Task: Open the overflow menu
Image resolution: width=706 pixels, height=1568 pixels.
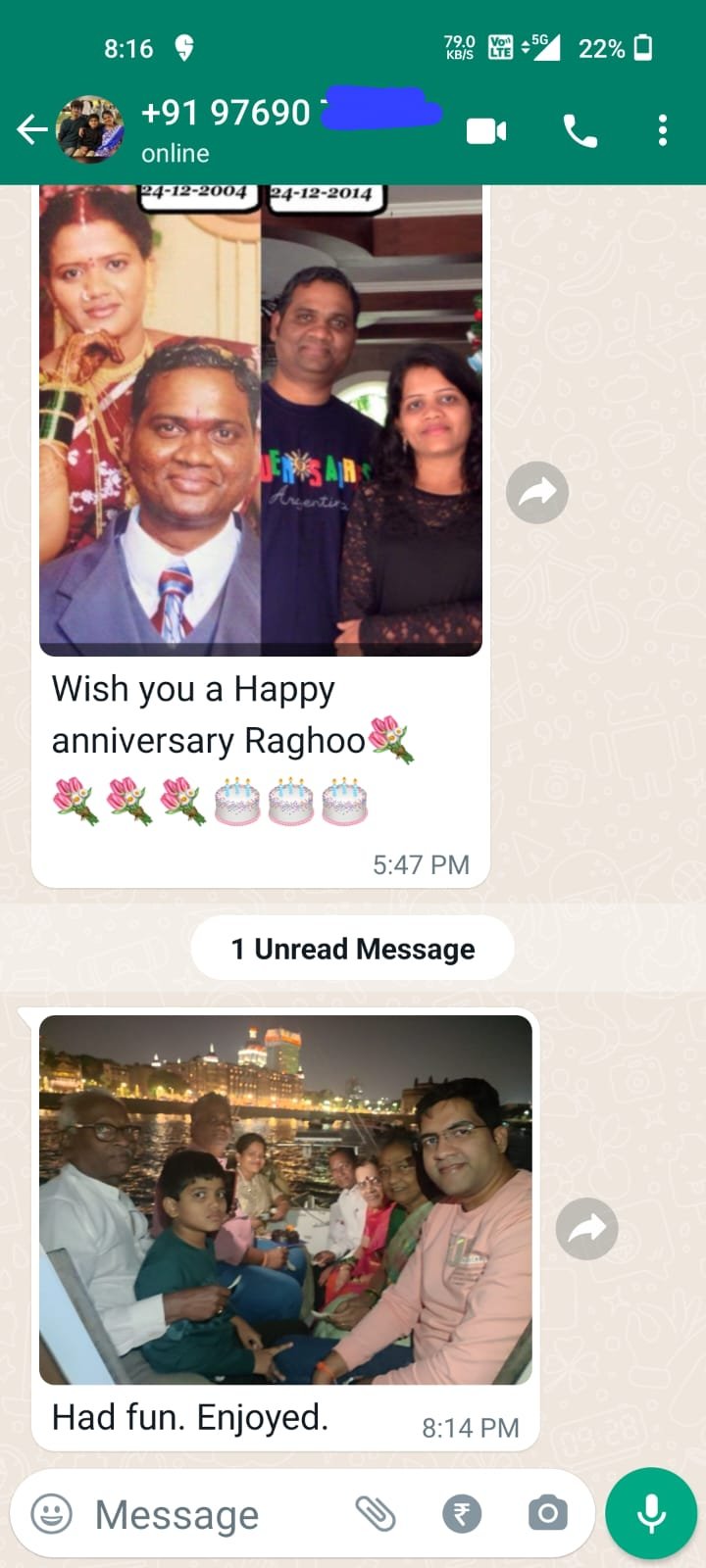Action: (663, 130)
